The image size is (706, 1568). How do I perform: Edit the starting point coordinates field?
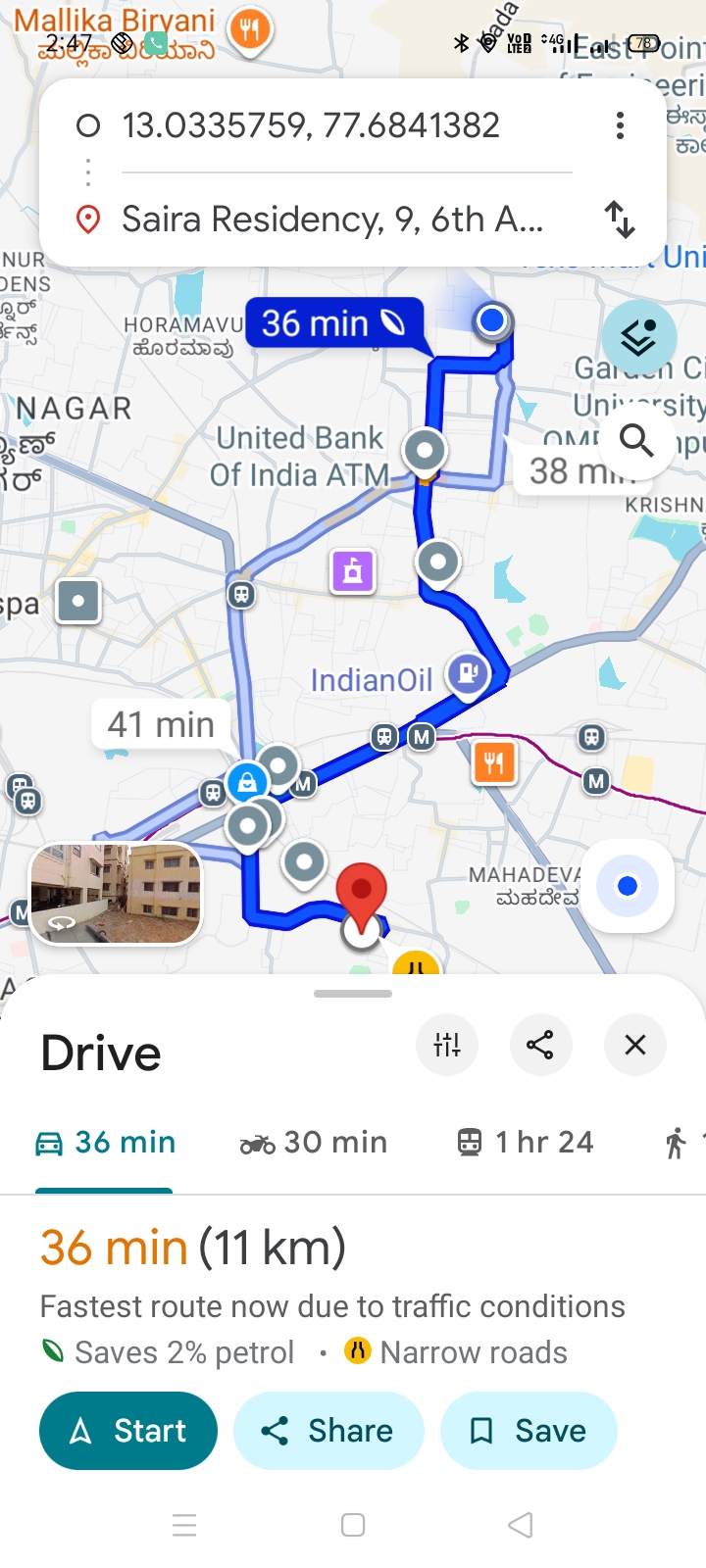(310, 125)
